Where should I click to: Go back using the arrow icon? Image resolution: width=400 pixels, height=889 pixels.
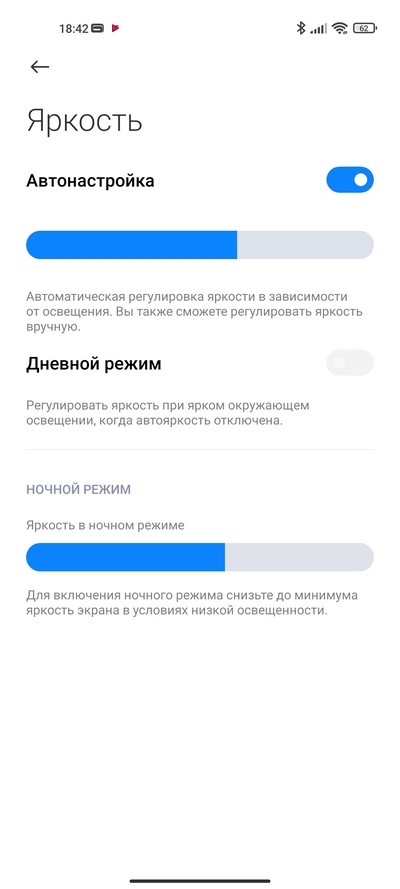point(40,67)
